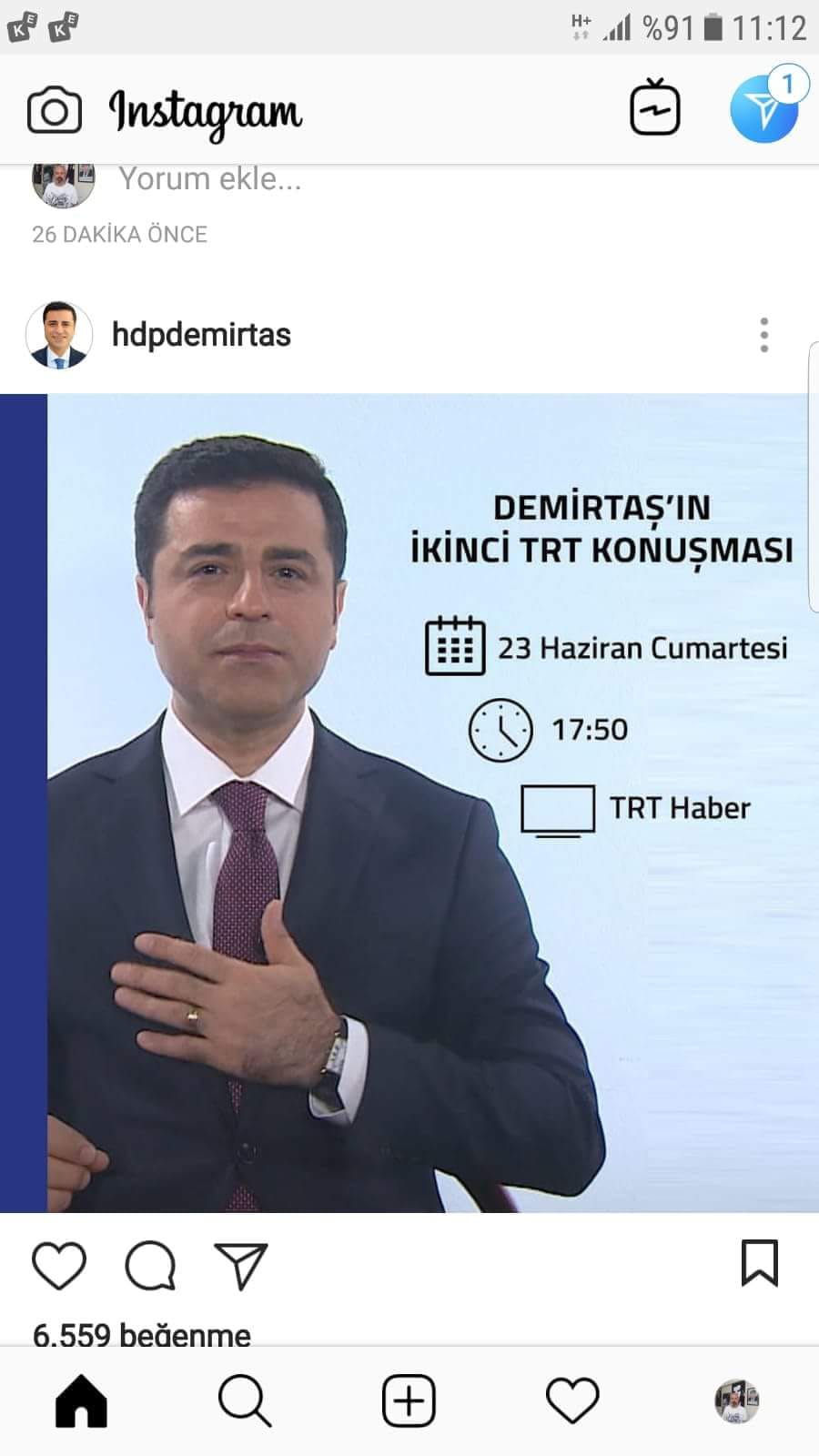Tap the 'Yorum ekle...' comment field

tap(209, 179)
